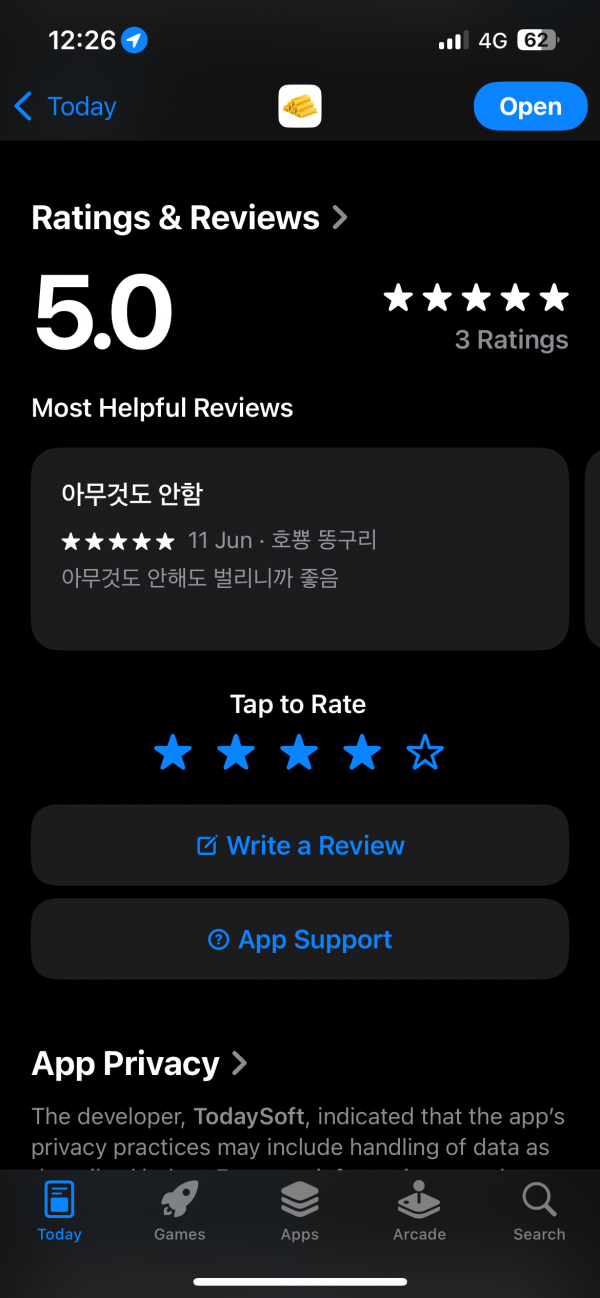The height and width of the screenshot is (1298, 600).
Task: Switch to the Arcade tab
Action: pyautogui.click(x=420, y=1210)
